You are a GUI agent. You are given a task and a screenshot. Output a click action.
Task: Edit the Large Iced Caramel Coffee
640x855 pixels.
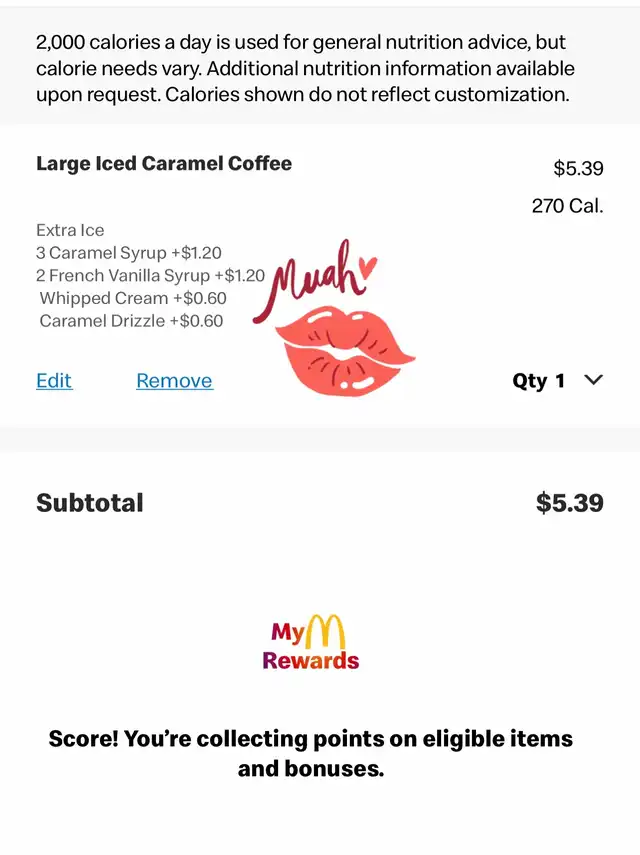tap(54, 381)
